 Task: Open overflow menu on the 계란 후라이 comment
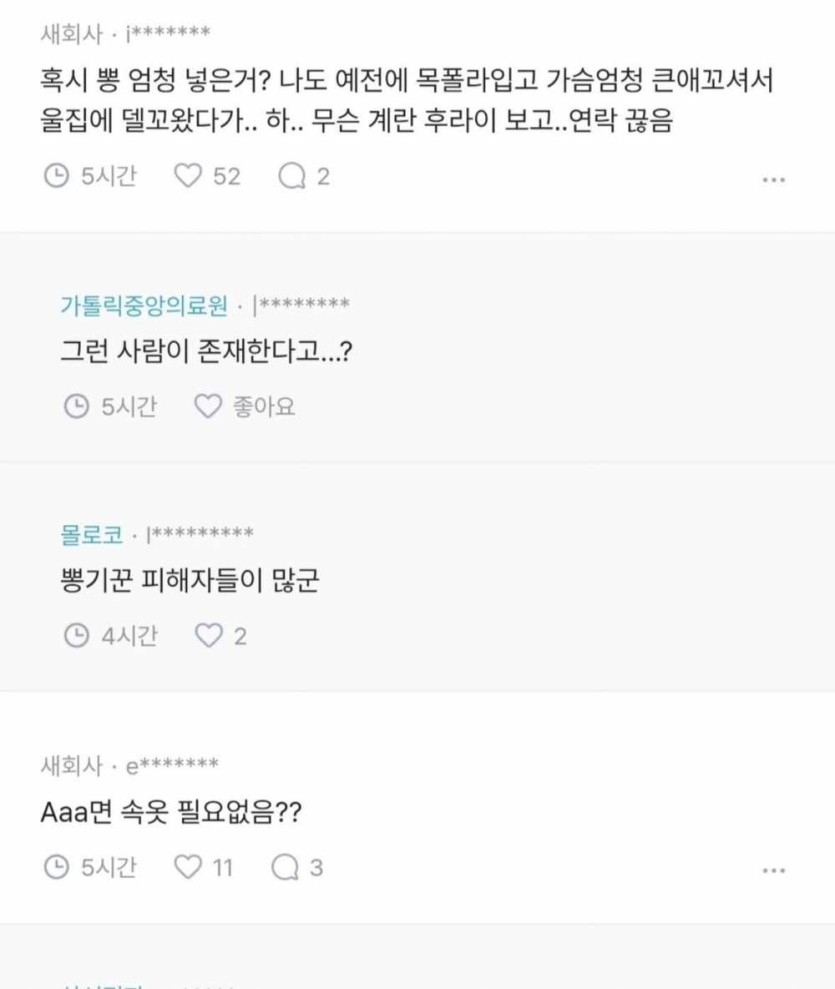click(773, 180)
